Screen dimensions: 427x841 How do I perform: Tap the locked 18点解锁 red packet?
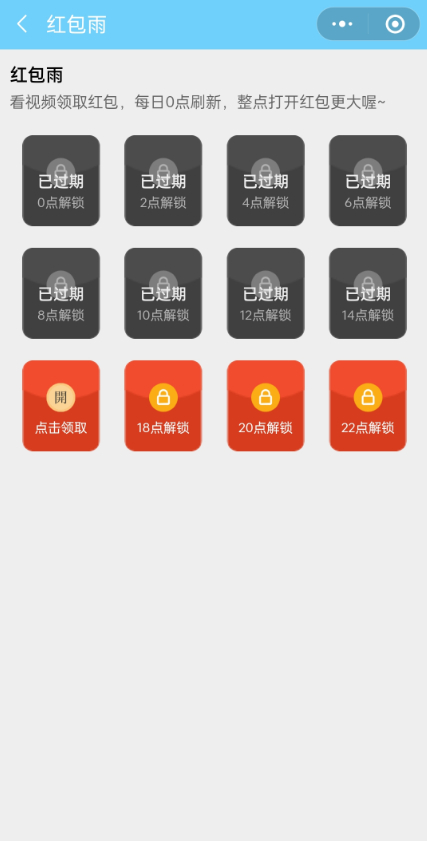click(163, 405)
